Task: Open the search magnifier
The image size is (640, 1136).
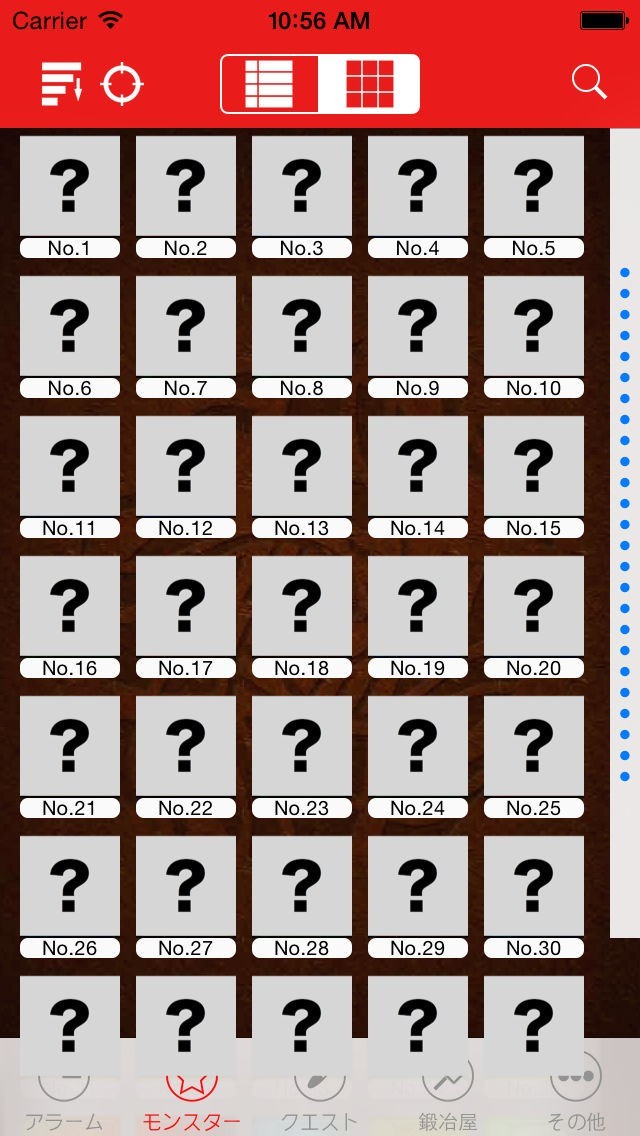Action: (x=589, y=82)
